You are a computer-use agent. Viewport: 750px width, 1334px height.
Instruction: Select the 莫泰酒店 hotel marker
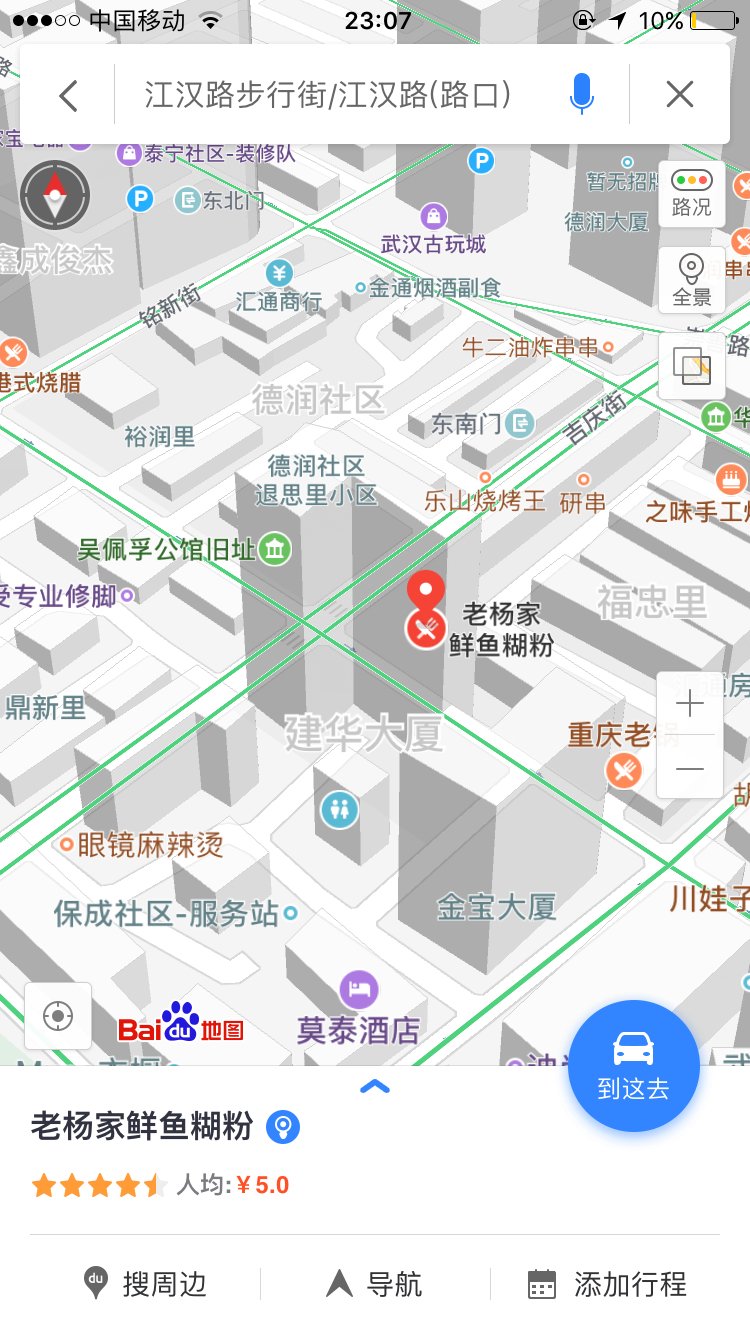[358, 990]
